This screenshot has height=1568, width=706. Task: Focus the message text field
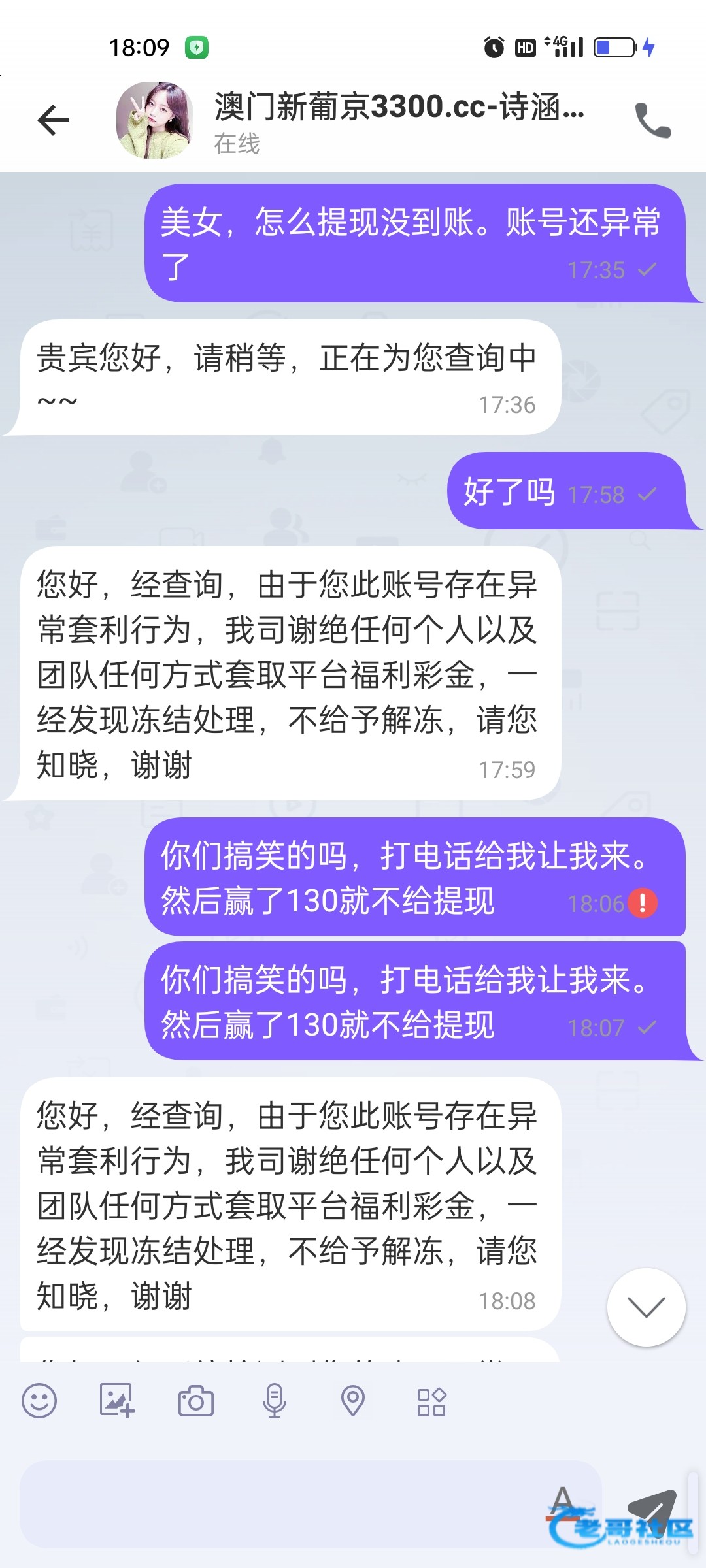[281, 1504]
